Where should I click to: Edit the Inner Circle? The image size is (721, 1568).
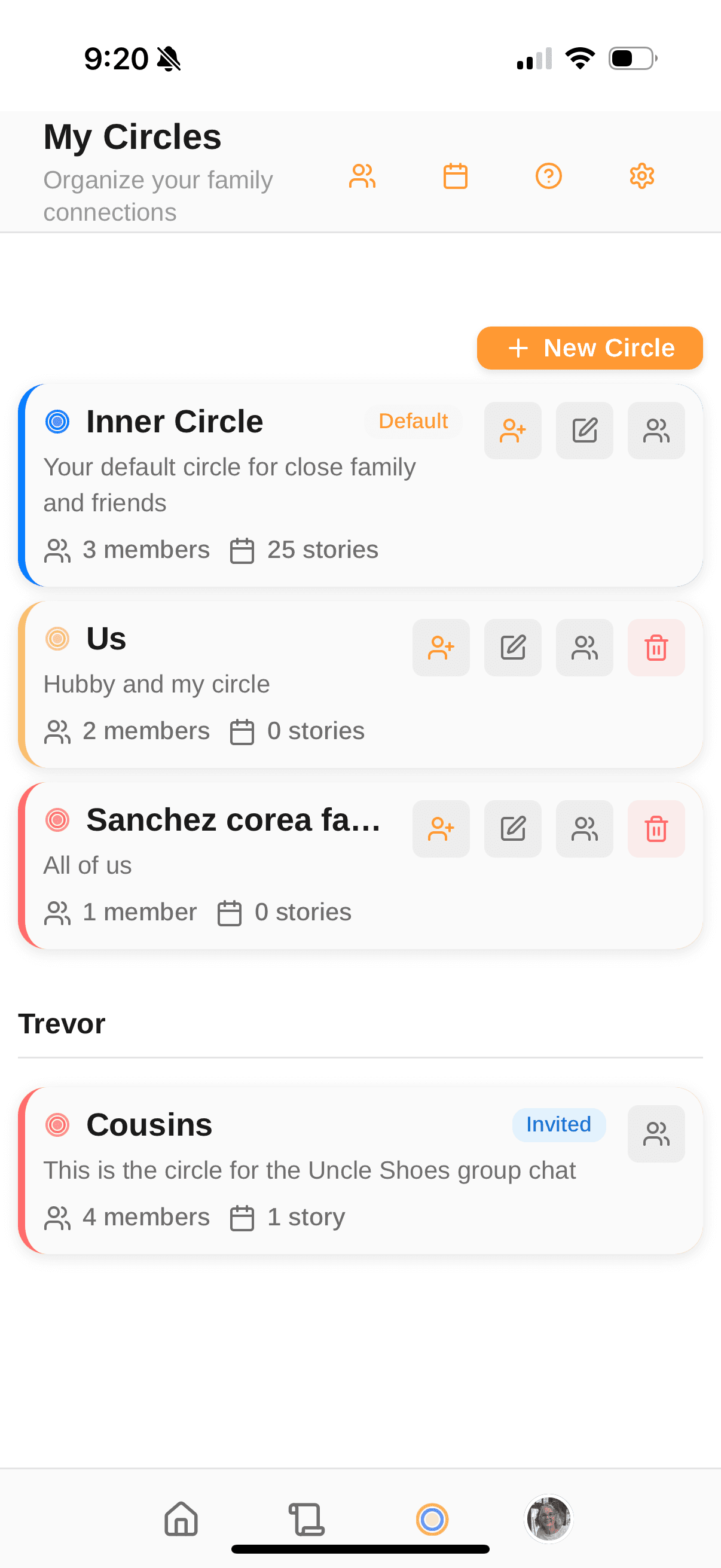[584, 431]
